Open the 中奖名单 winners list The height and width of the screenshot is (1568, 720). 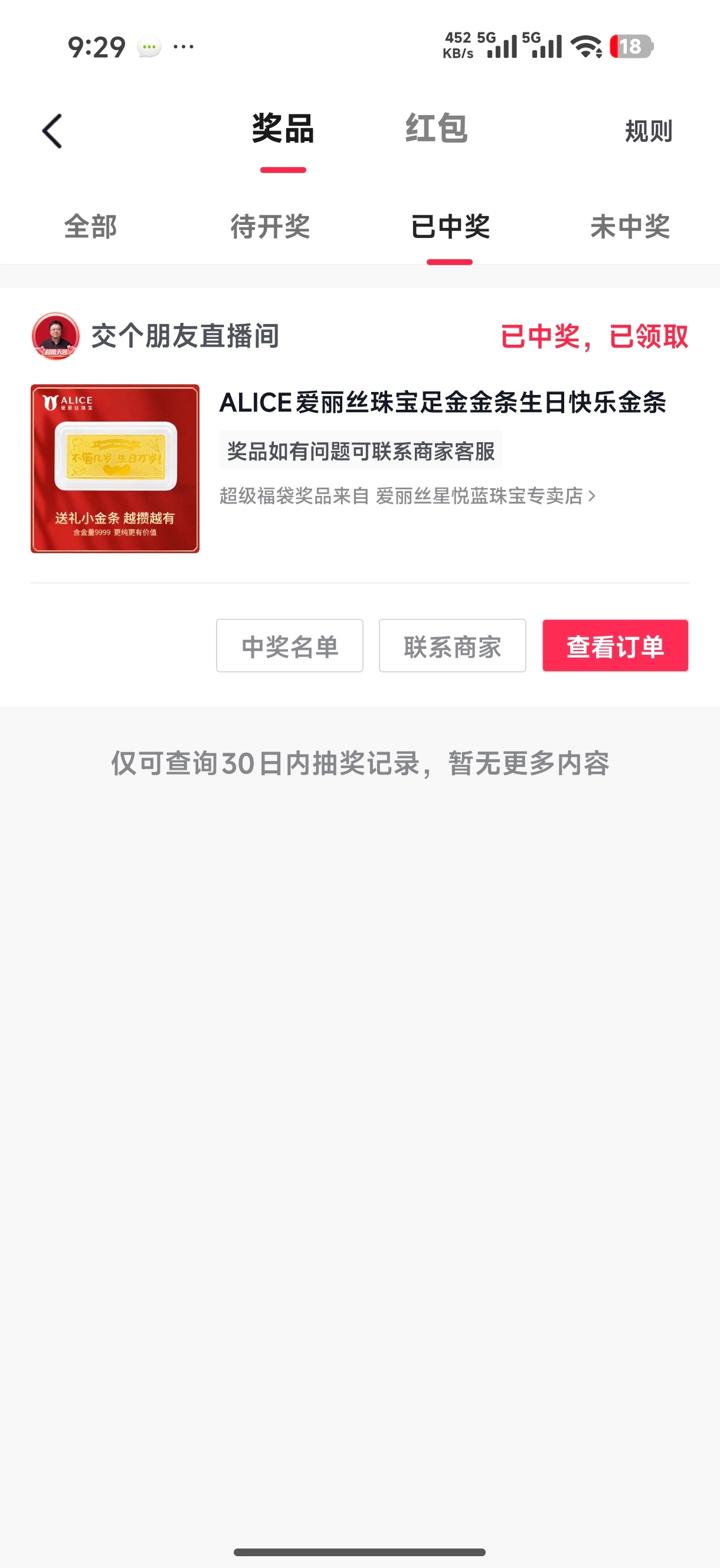289,646
